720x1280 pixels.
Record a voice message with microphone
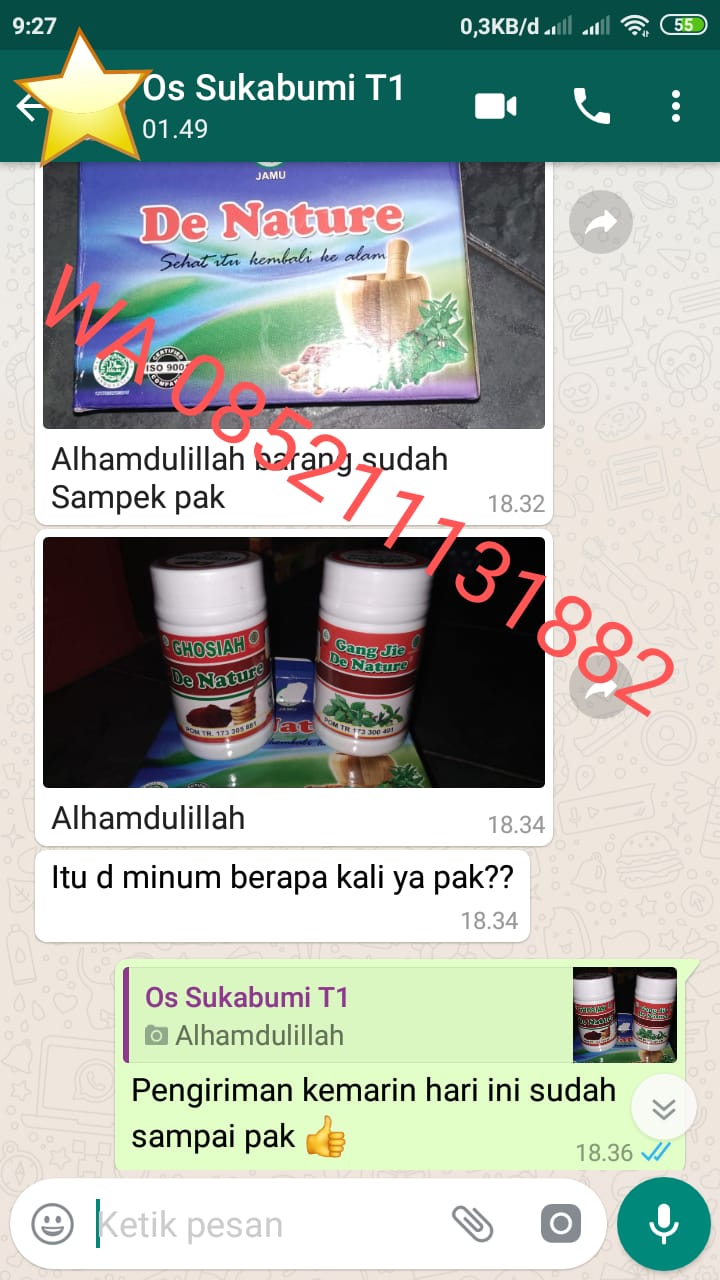pyautogui.click(x=663, y=1224)
